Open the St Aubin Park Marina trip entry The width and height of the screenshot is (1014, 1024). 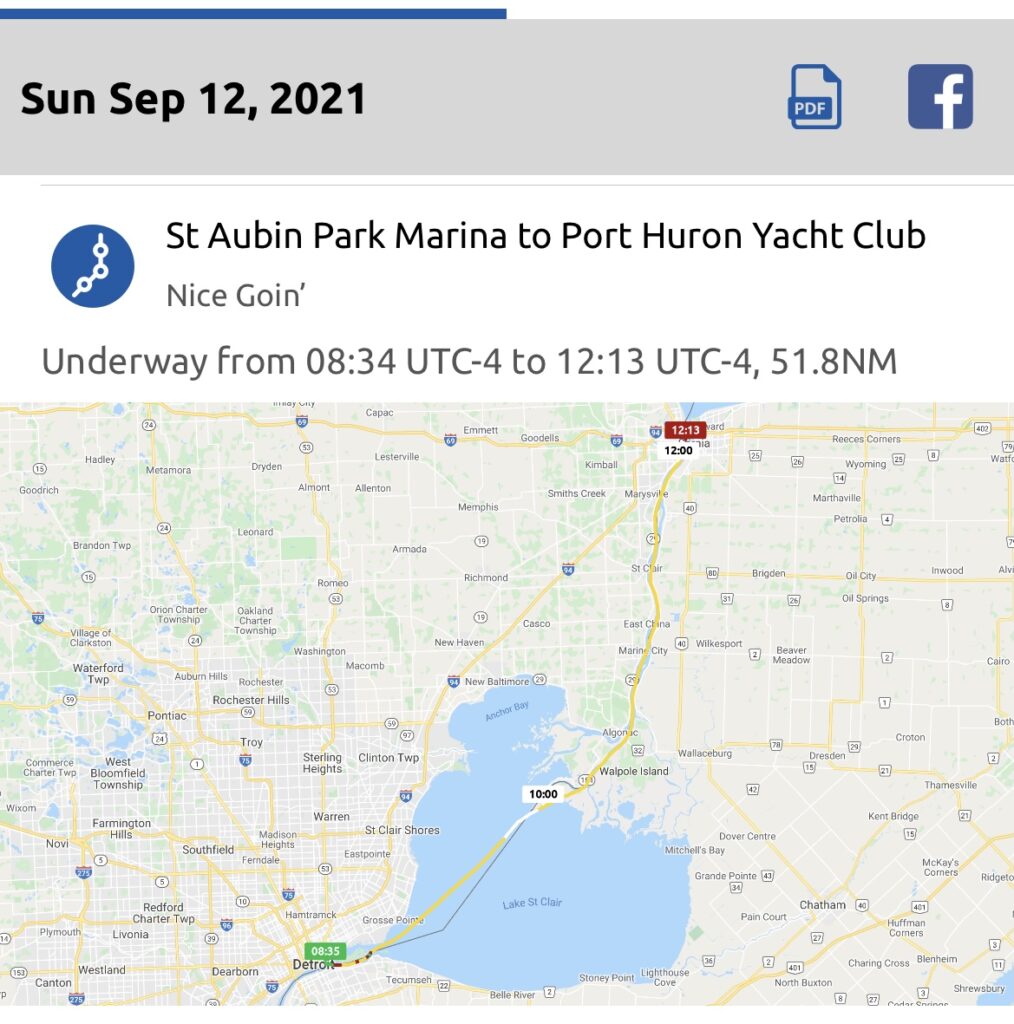click(x=545, y=236)
